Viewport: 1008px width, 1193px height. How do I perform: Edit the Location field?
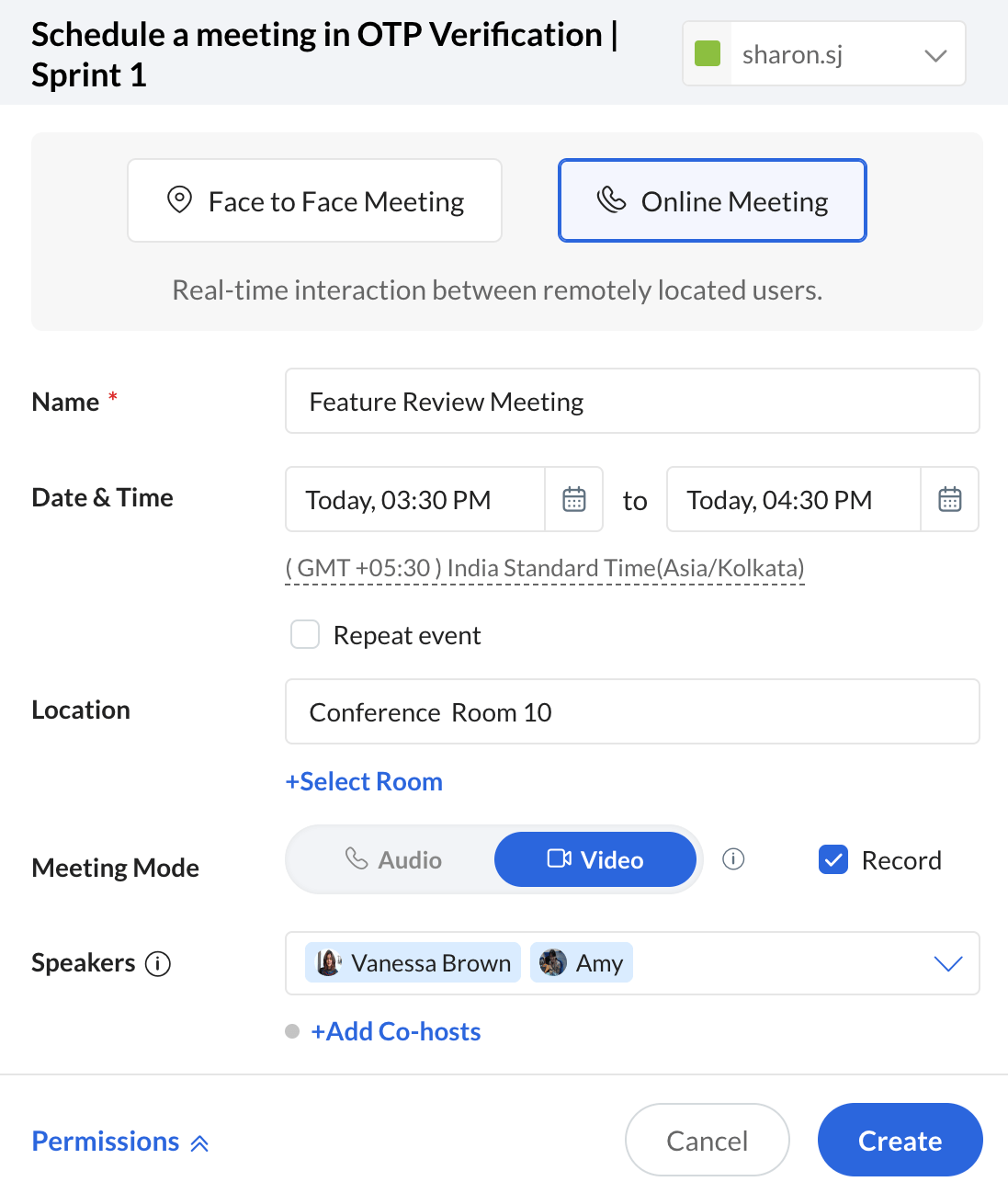coord(631,712)
